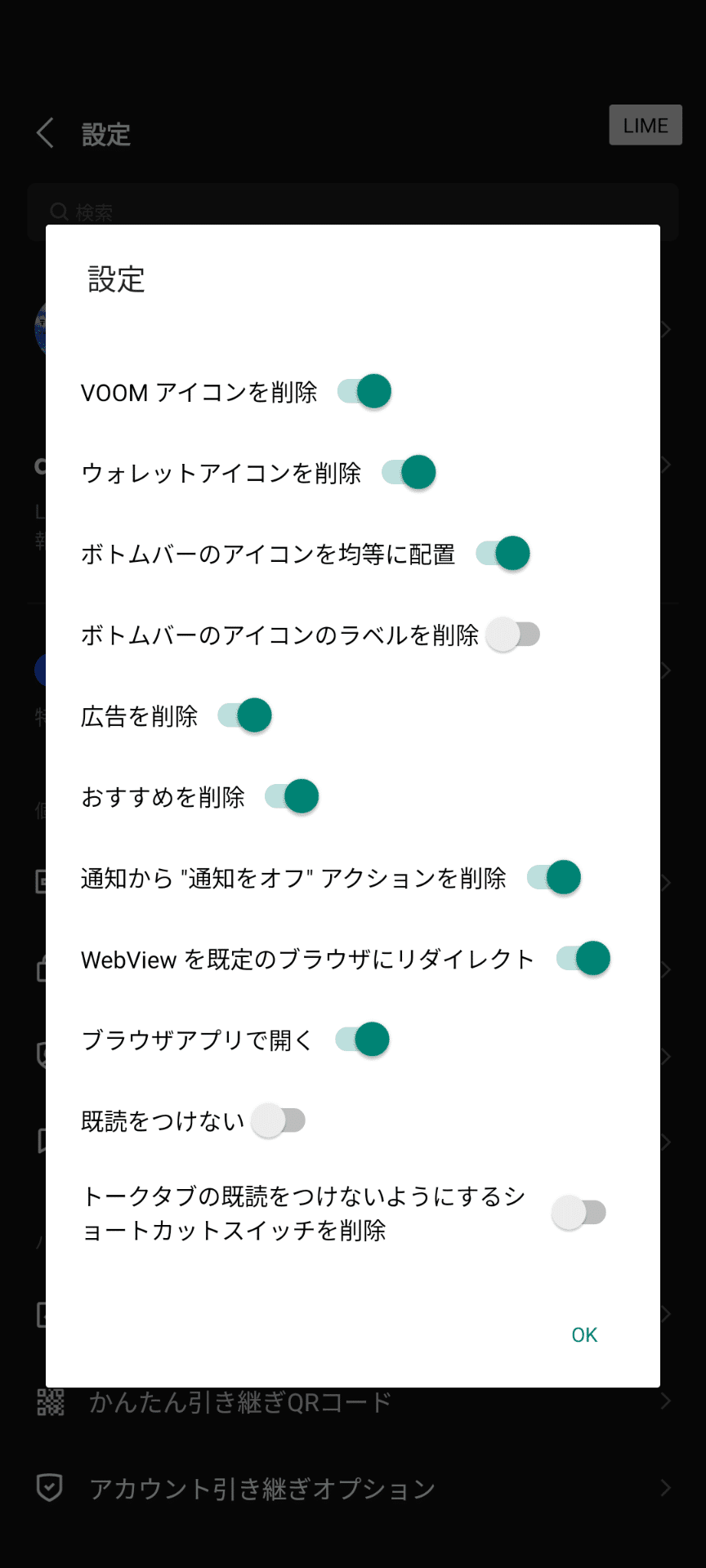Disable the VOOM アイコンを削除 toggle
Image resolution: width=706 pixels, height=1568 pixels.
click(364, 391)
